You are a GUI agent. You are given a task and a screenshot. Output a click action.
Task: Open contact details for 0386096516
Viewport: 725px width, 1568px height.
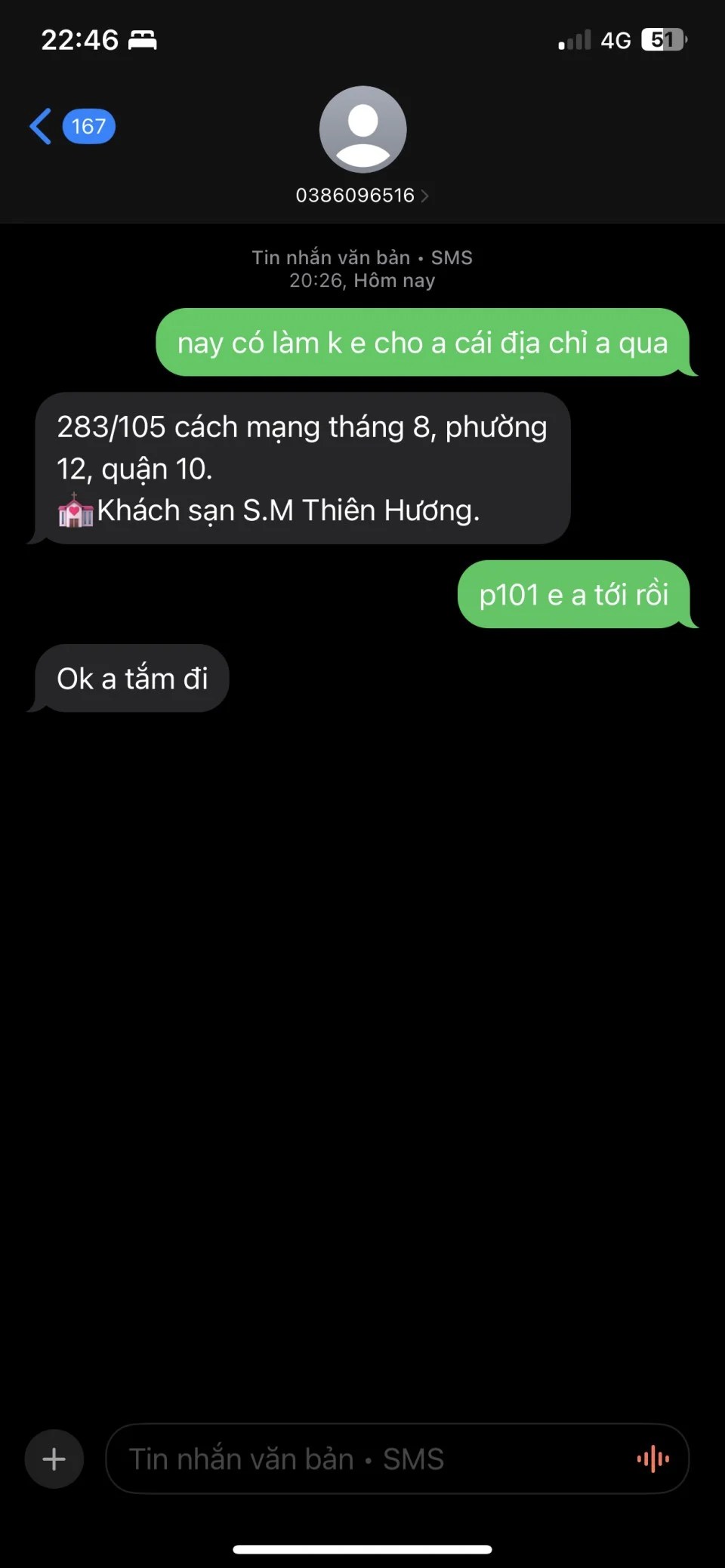pos(362,195)
